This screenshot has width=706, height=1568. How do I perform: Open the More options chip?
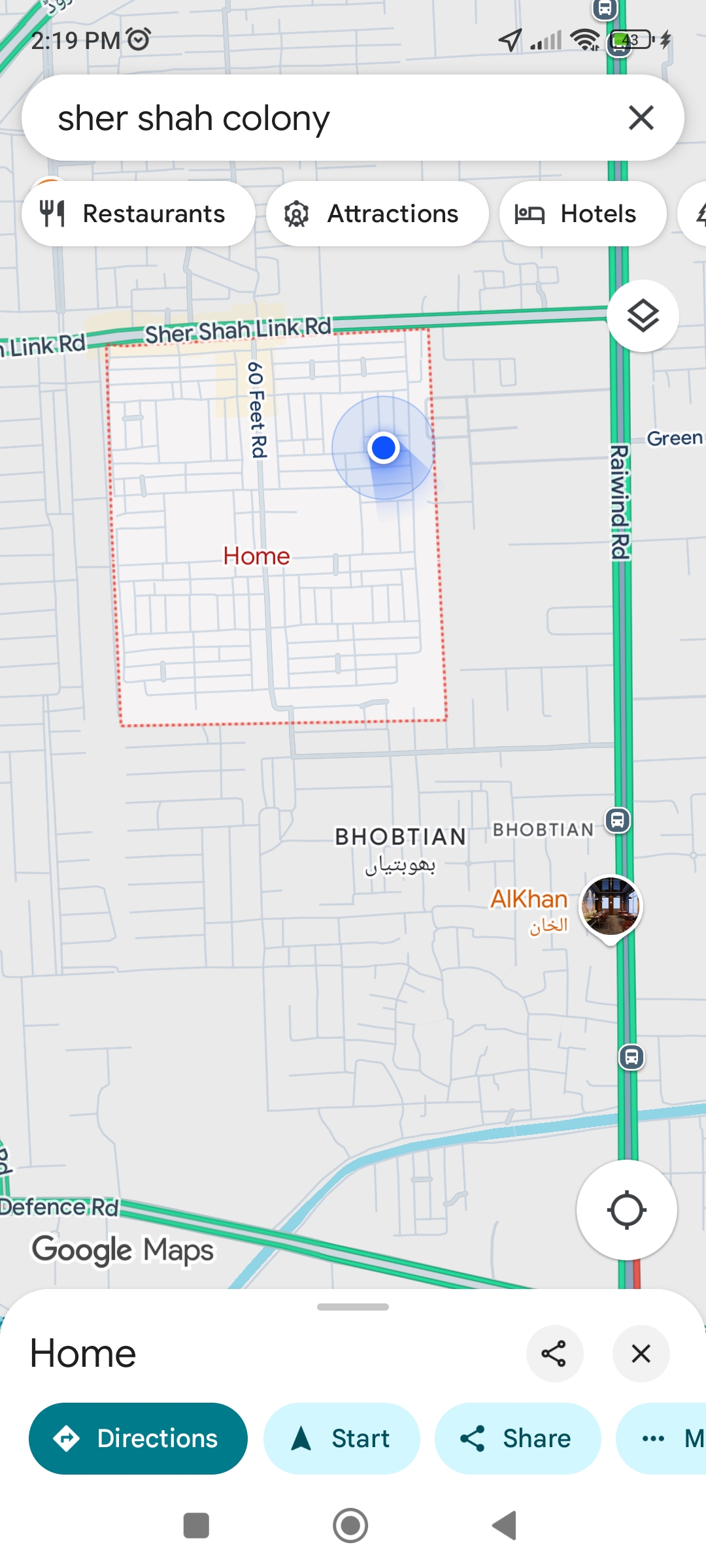(662, 1438)
